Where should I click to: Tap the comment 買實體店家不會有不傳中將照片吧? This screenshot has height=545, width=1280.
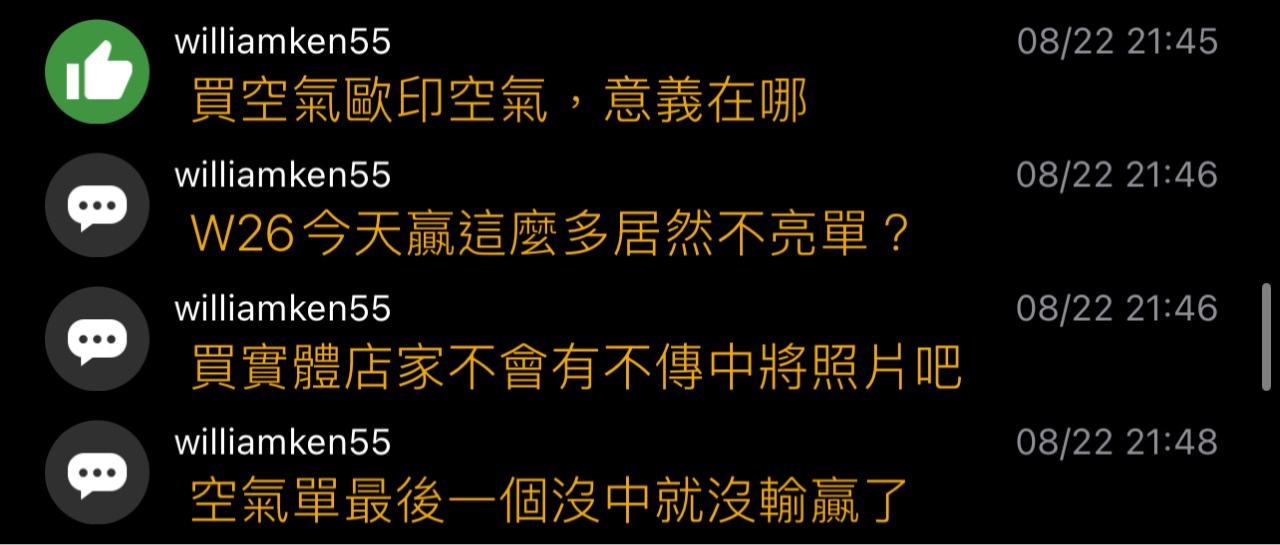pos(575,369)
